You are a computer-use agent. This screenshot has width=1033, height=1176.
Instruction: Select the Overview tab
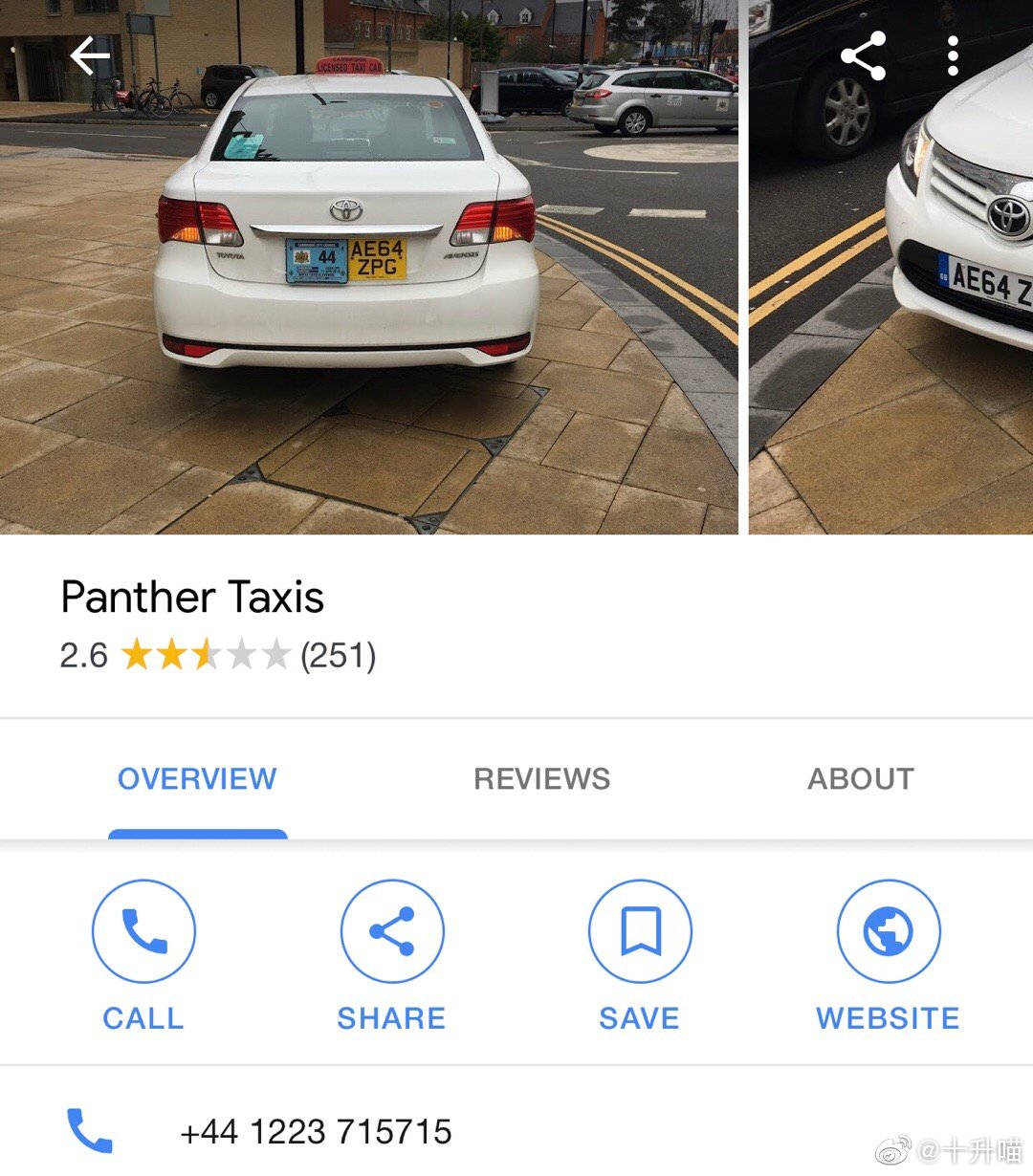click(197, 779)
